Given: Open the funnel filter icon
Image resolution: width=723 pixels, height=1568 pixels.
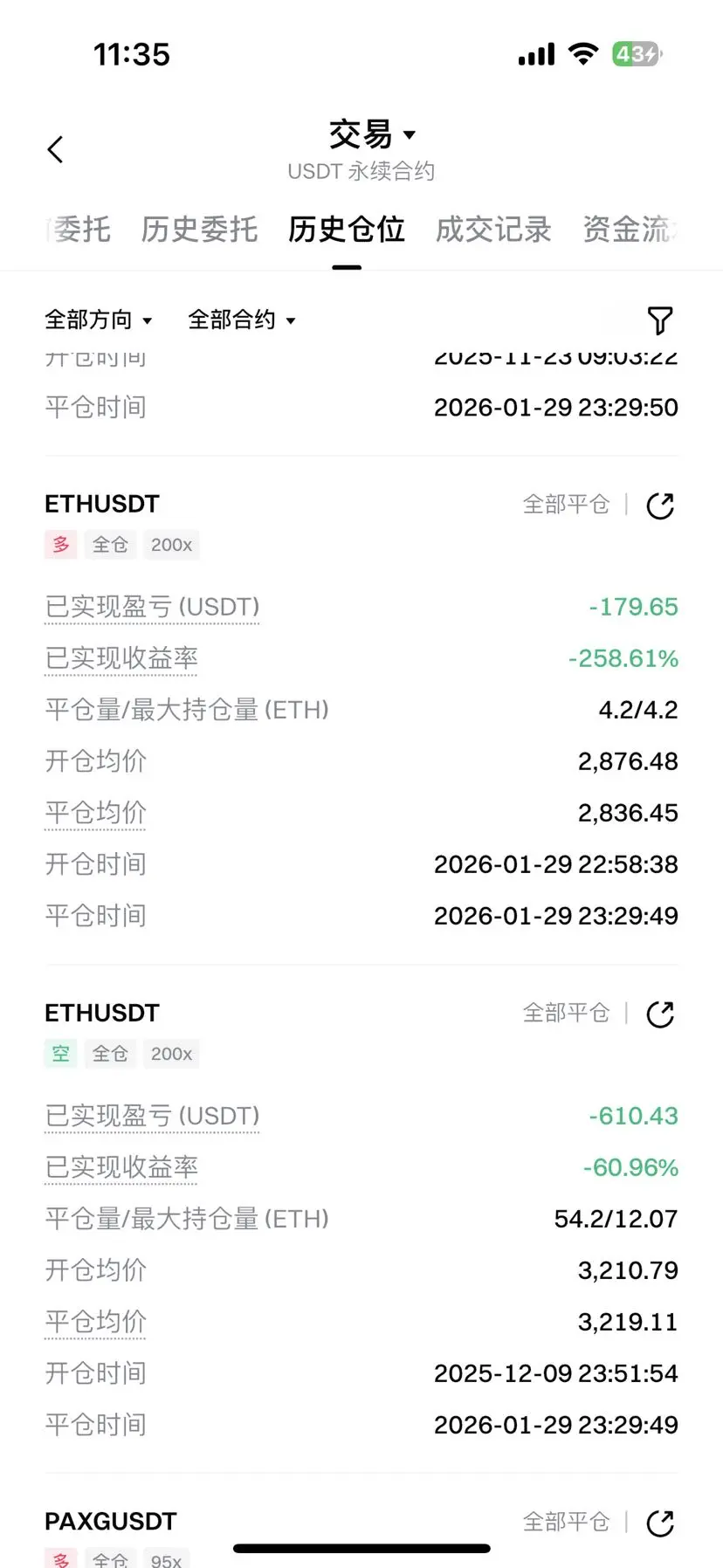Looking at the screenshot, I should 659,320.
